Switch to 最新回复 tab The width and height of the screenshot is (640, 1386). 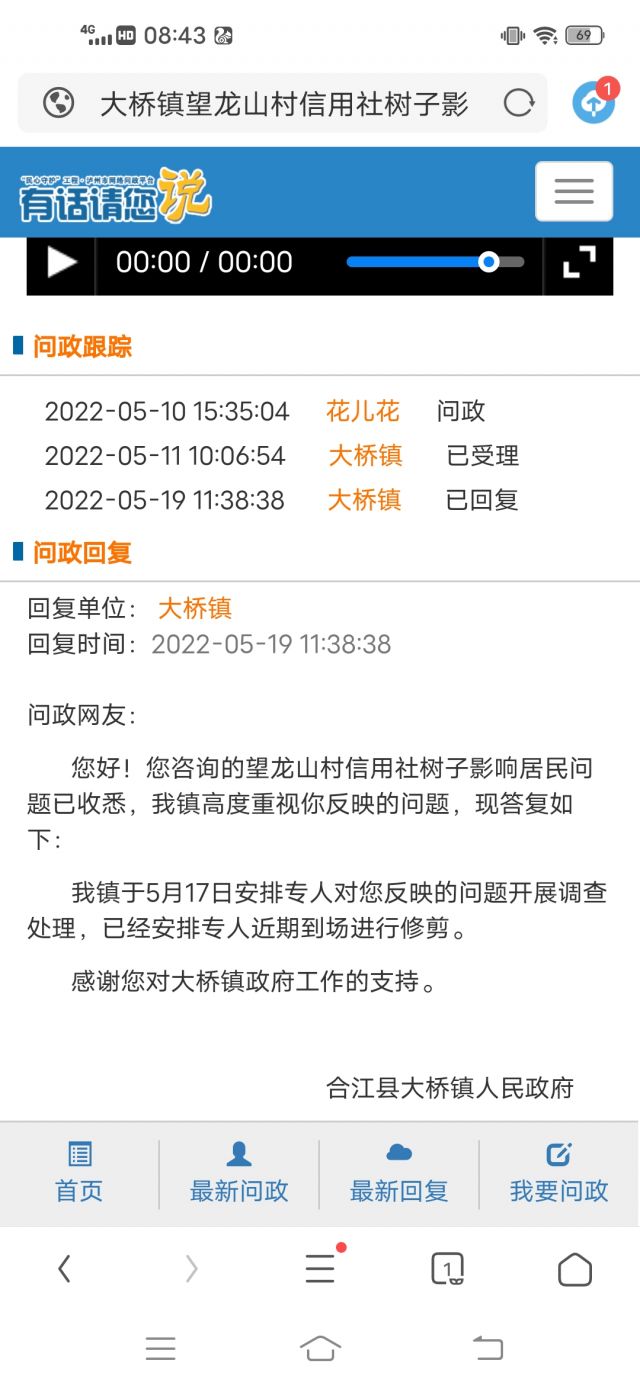coord(399,1174)
